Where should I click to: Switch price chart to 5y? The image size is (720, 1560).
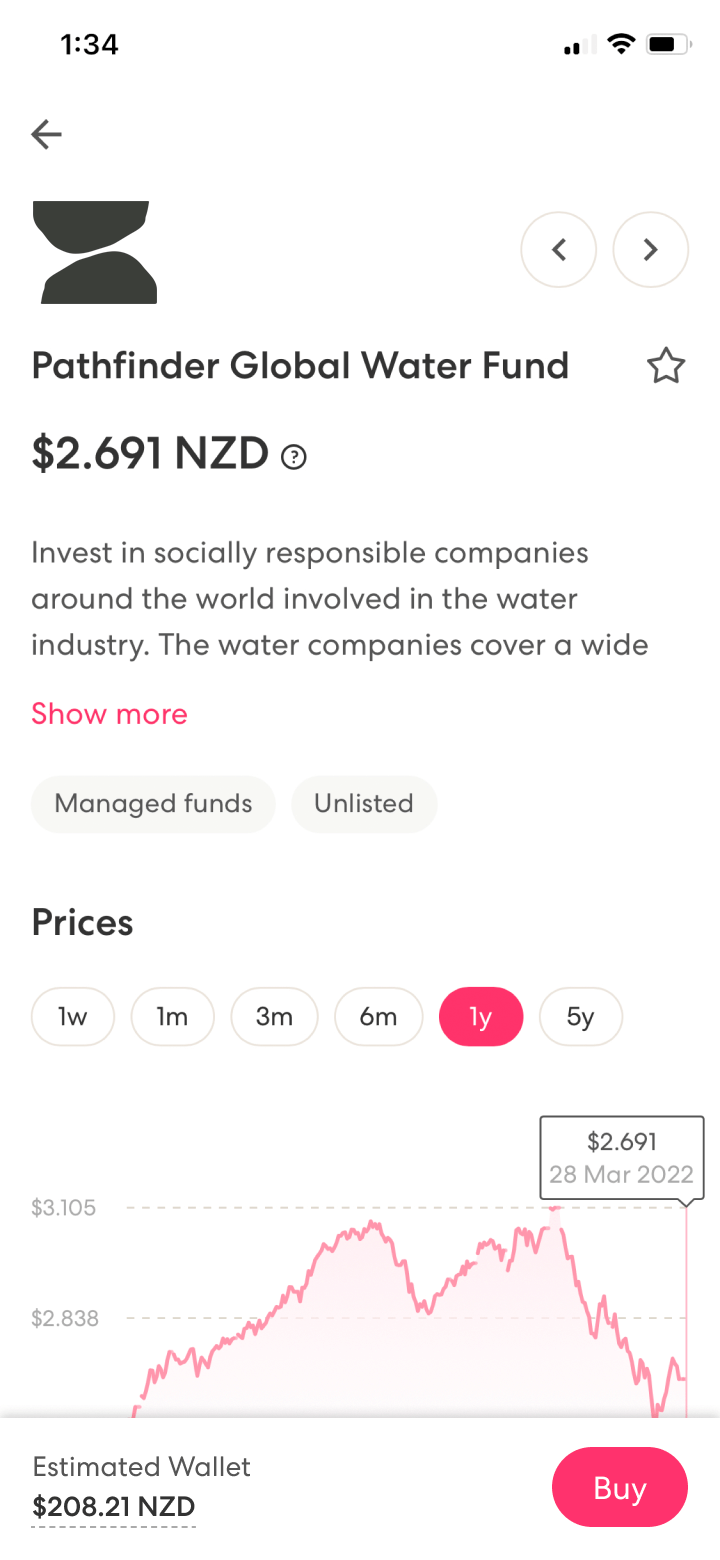pos(581,1017)
